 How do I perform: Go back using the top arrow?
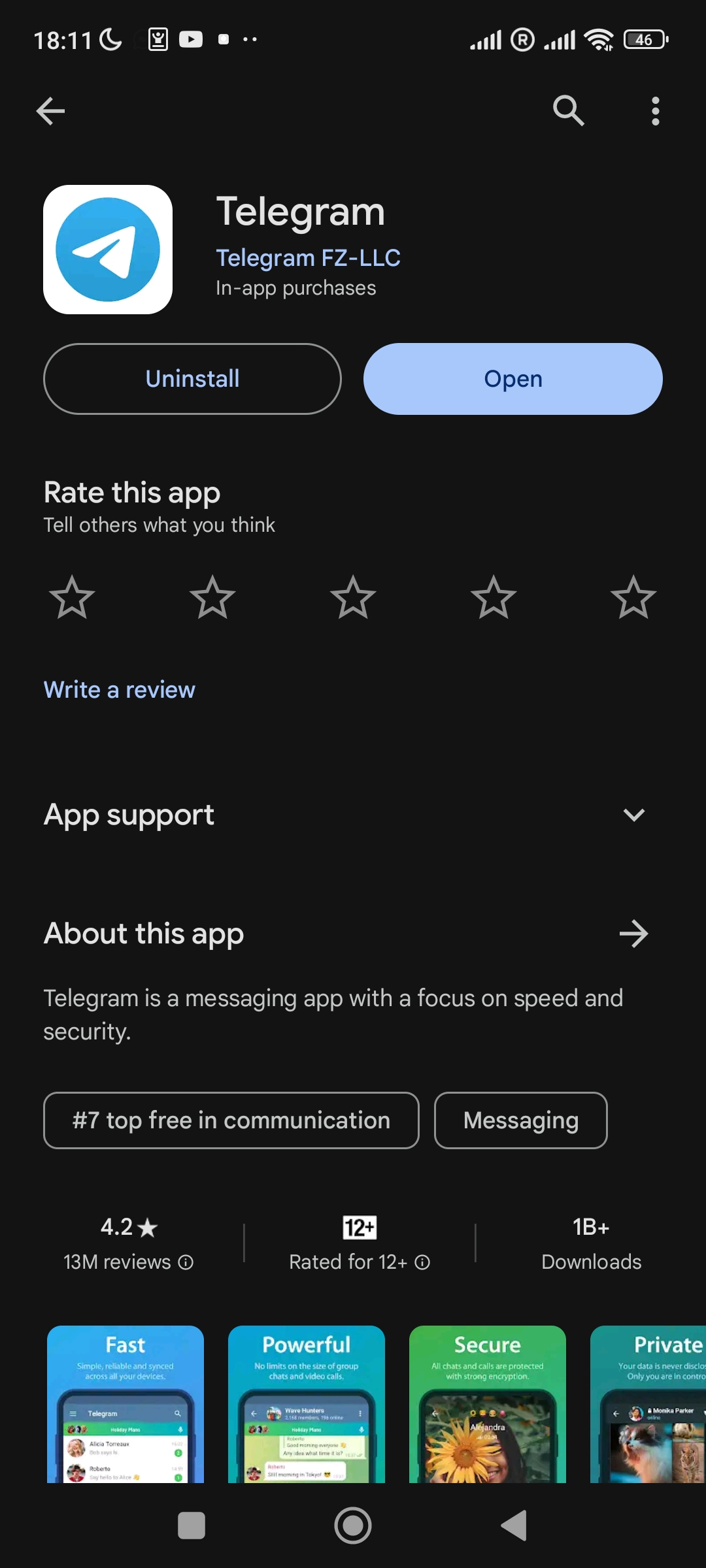50,111
